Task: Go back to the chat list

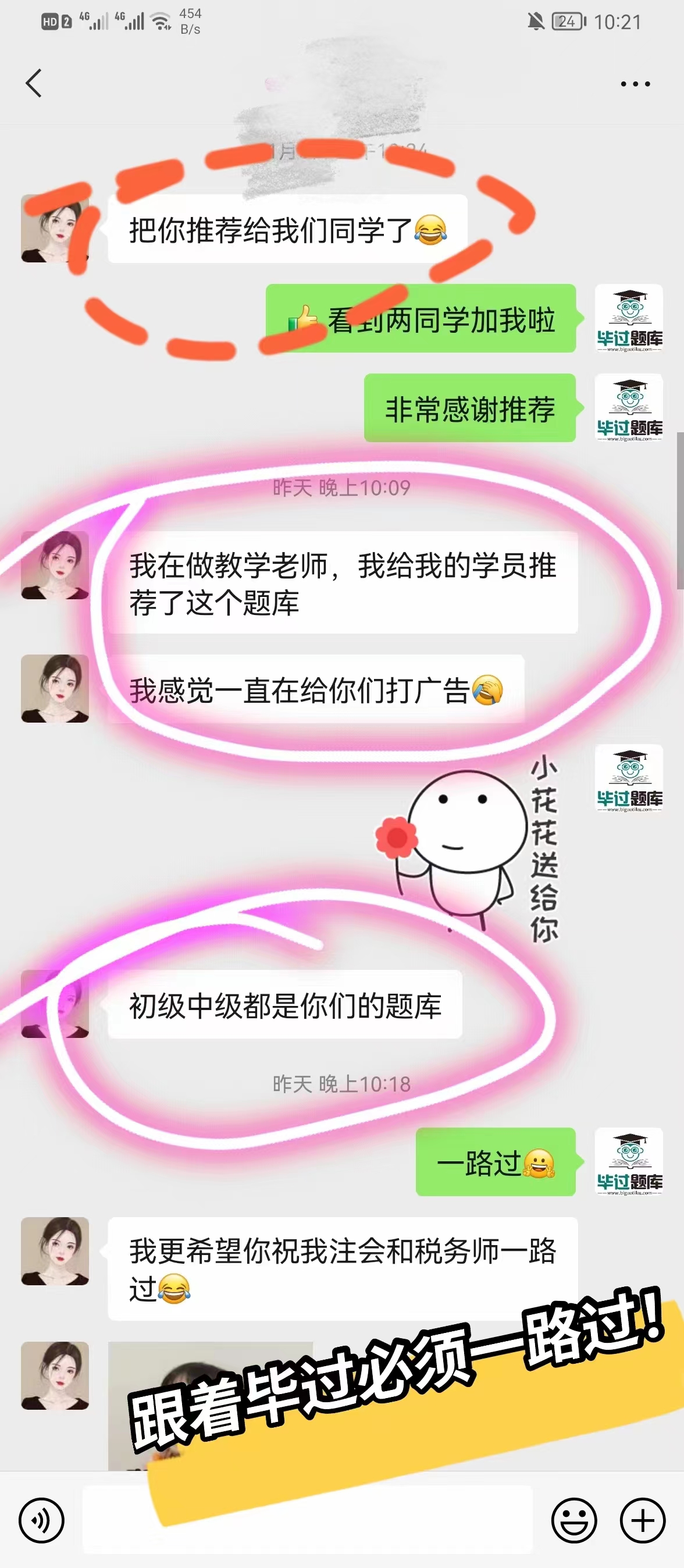Action: pyautogui.click(x=34, y=83)
